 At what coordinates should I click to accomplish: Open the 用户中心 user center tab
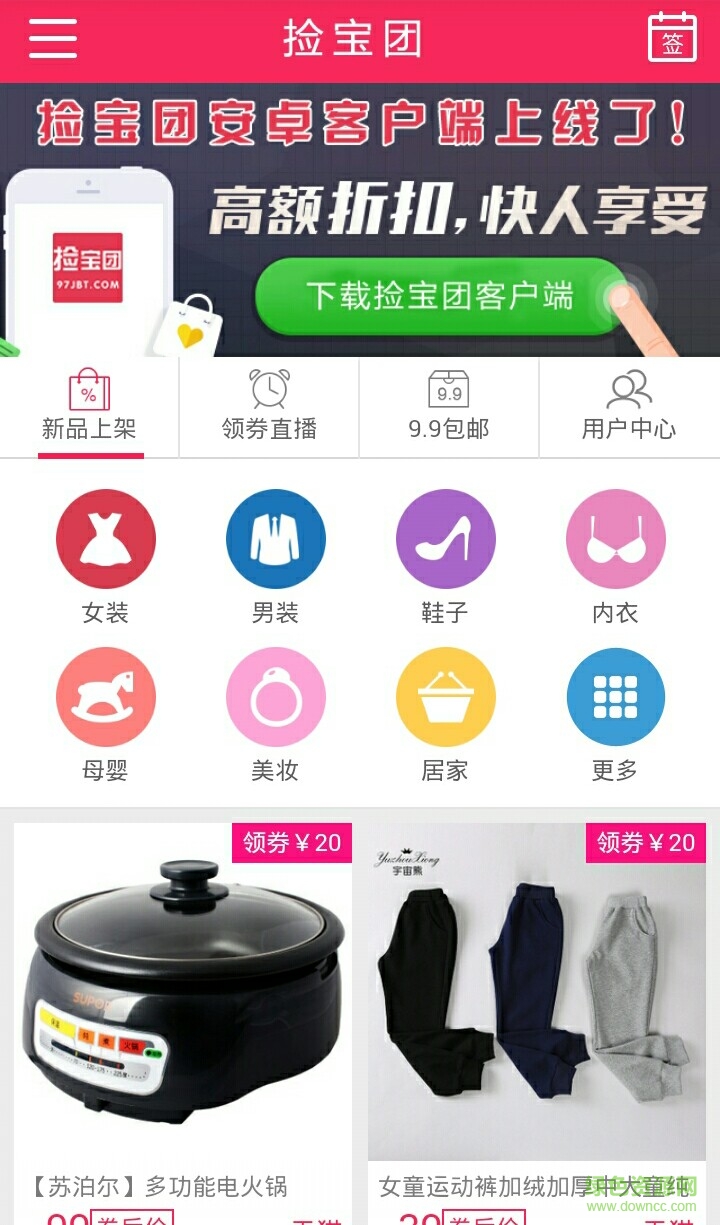click(x=630, y=407)
